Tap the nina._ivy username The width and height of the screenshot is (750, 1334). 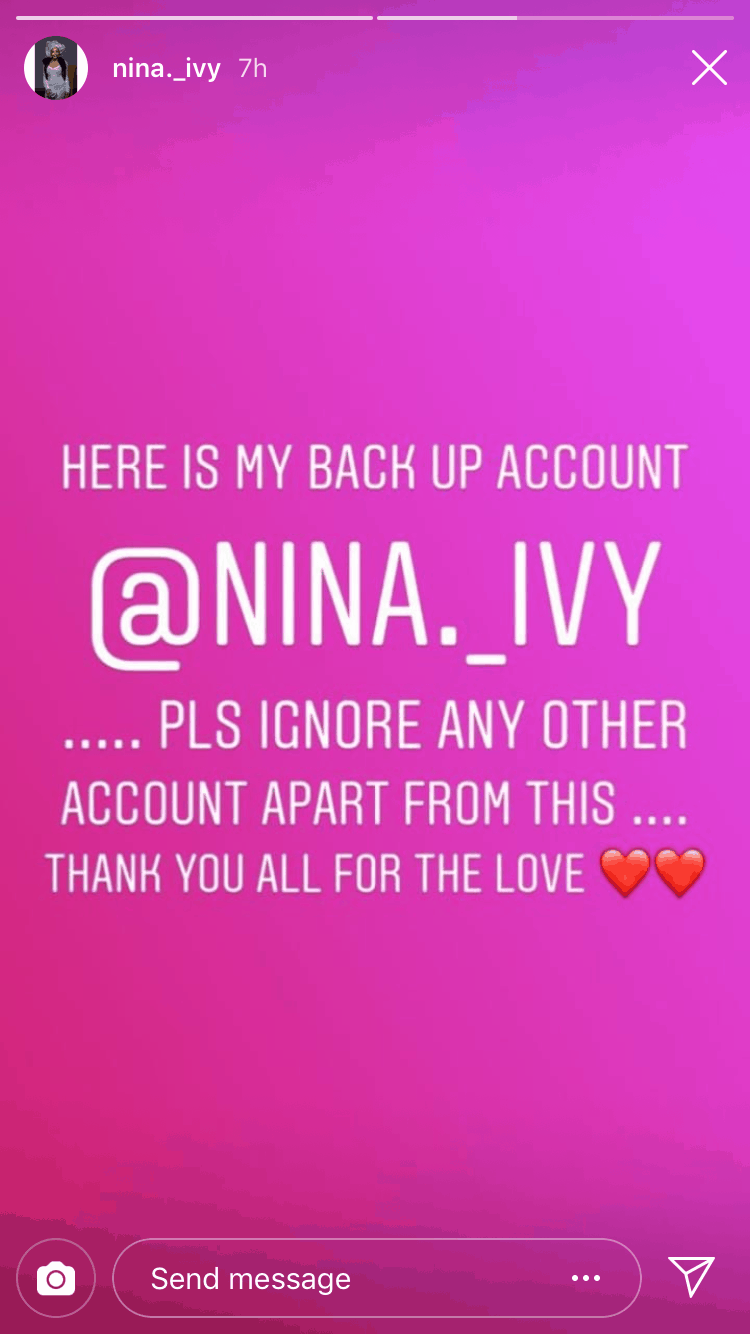click(x=166, y=69)
